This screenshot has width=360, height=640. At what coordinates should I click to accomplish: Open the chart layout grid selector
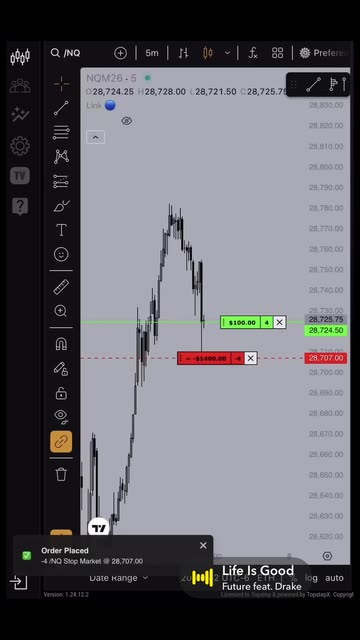(278, 53)
